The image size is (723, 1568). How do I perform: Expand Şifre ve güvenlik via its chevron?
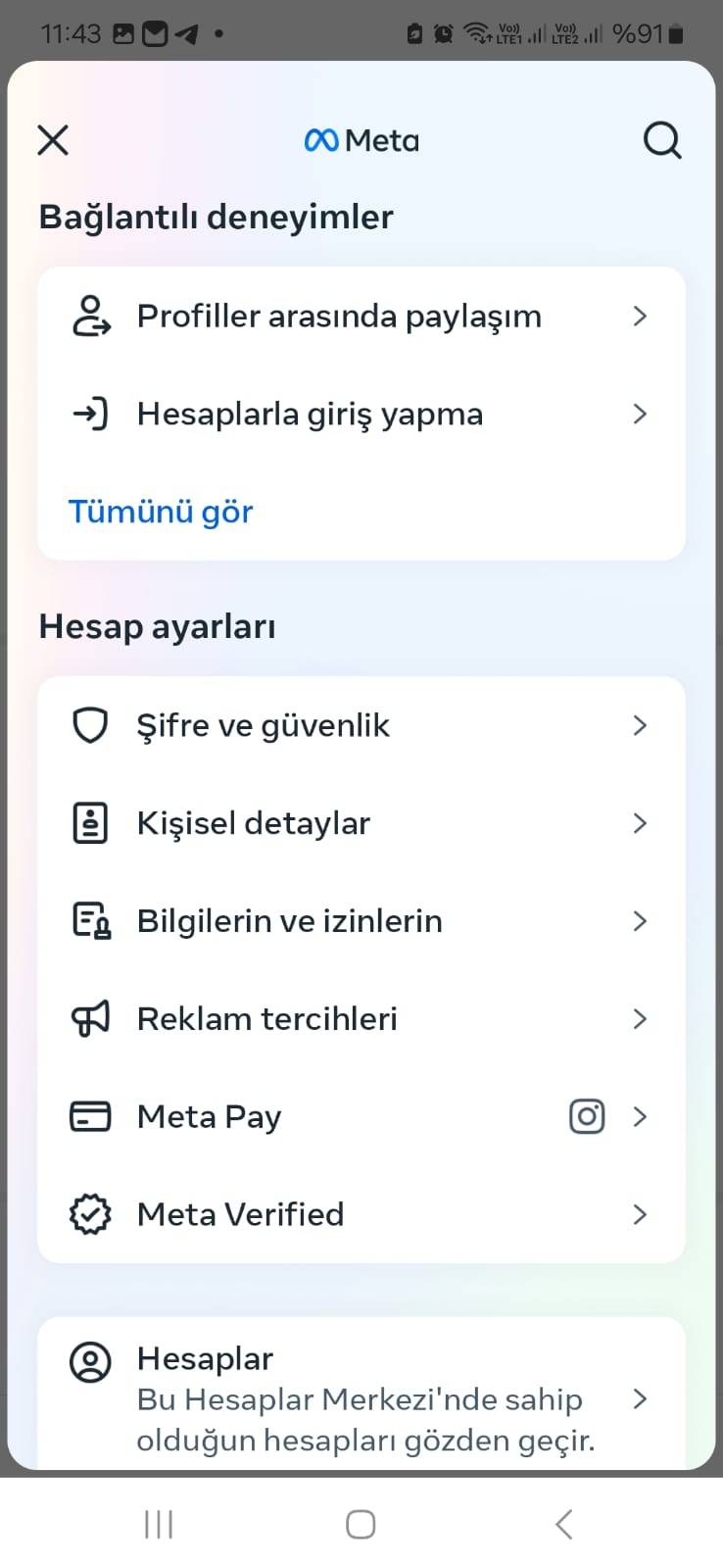pyautogui.click(x=640, y=725)
